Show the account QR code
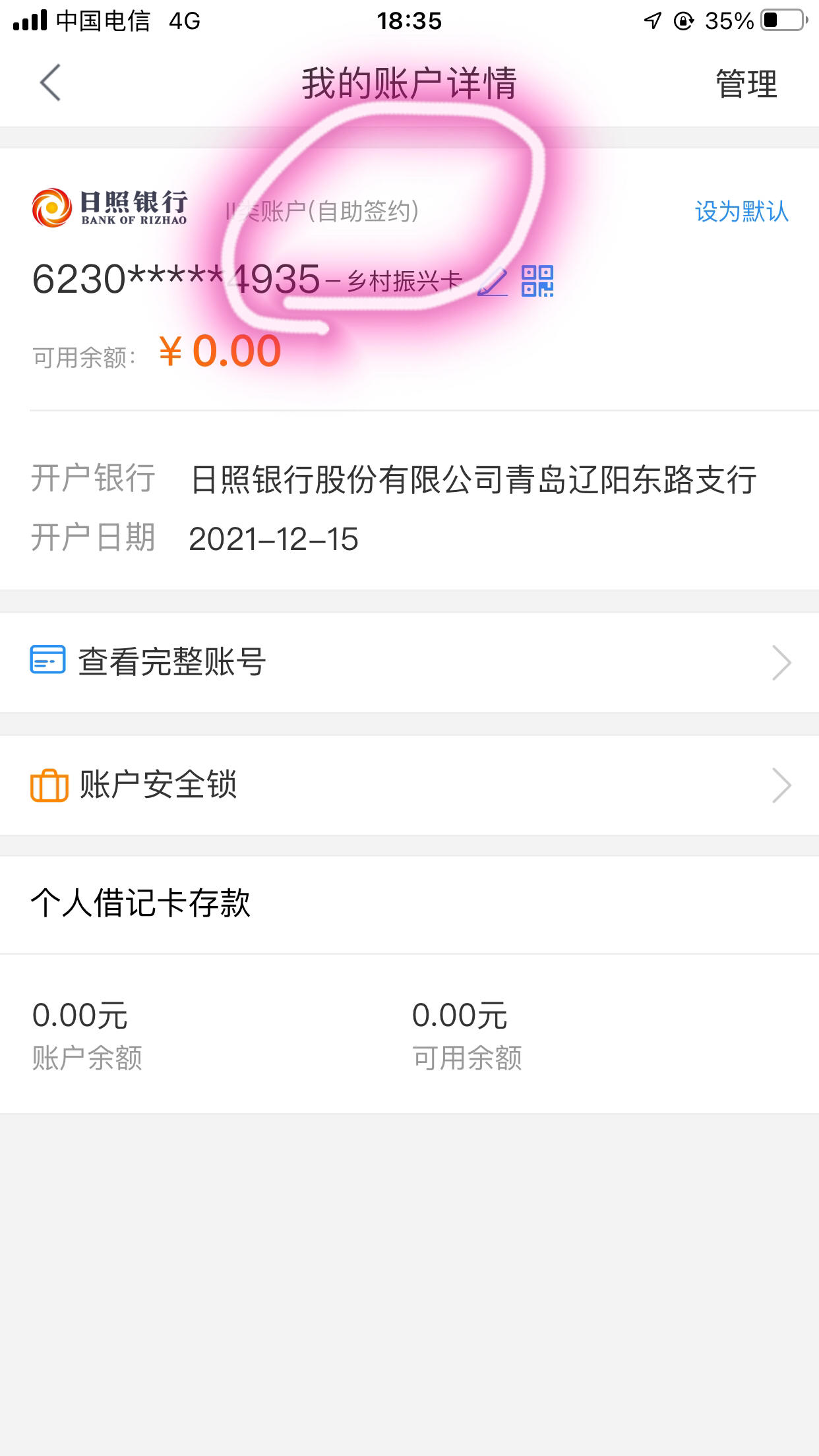819x1456 pixels. pyautogui.click(x=537, y=282)
